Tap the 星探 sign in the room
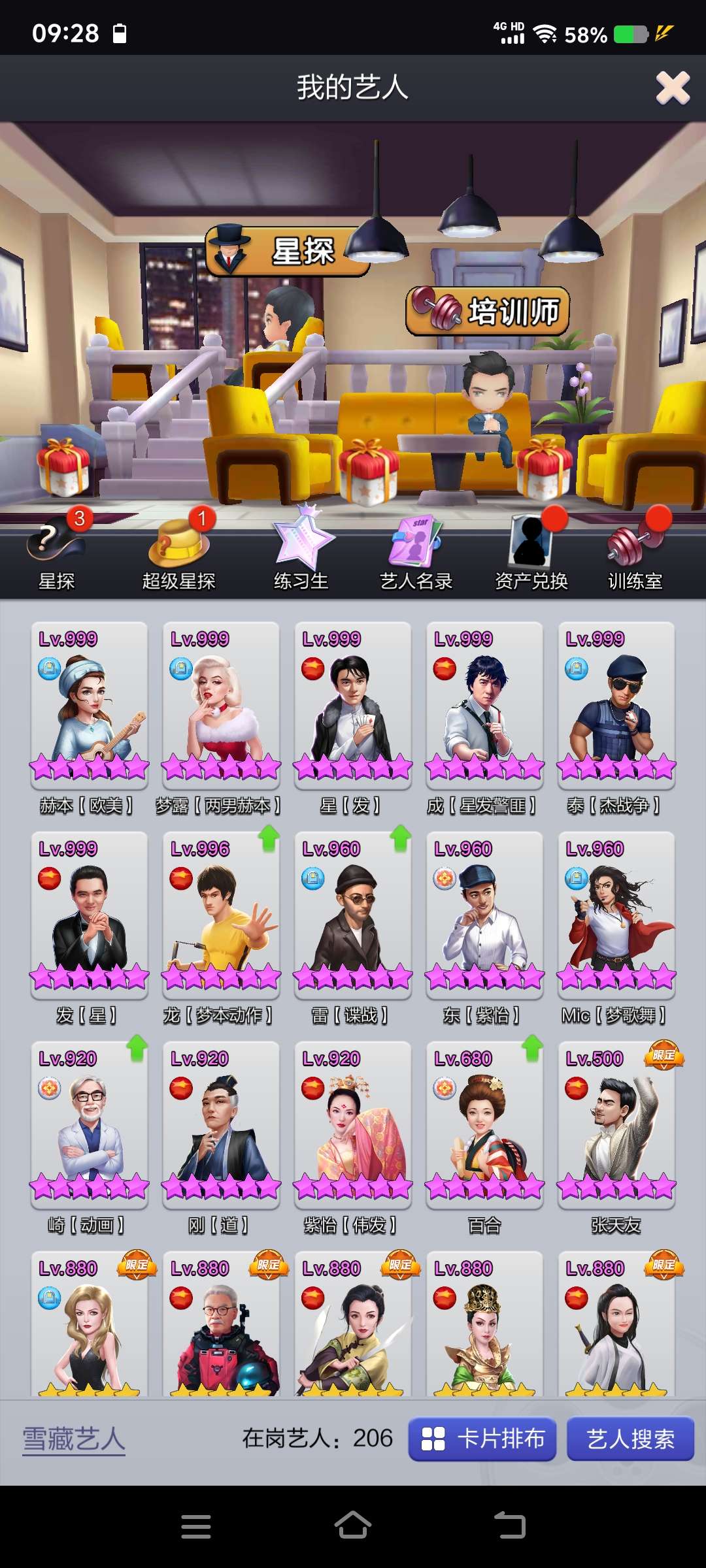 coord(288,252)
